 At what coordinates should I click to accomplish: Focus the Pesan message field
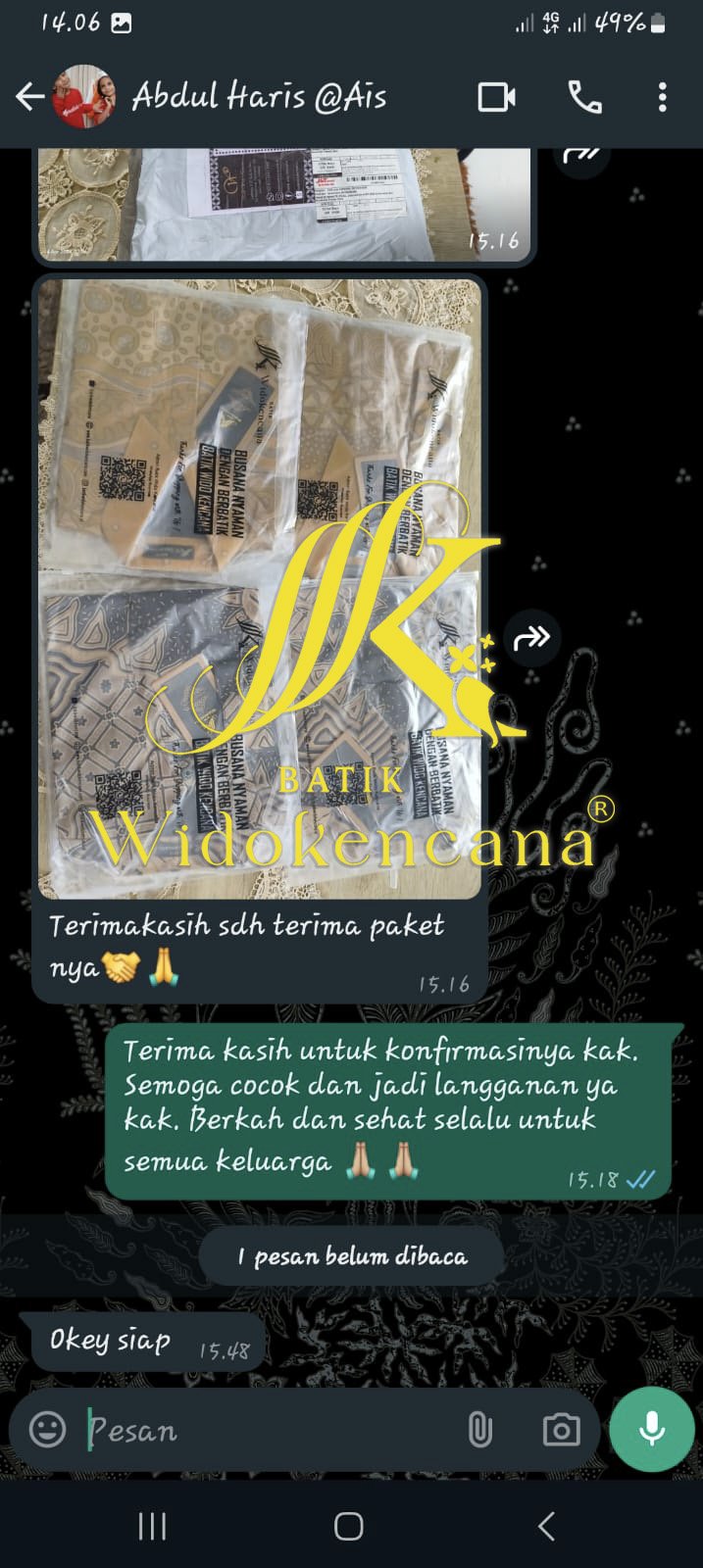[265, 1431]
